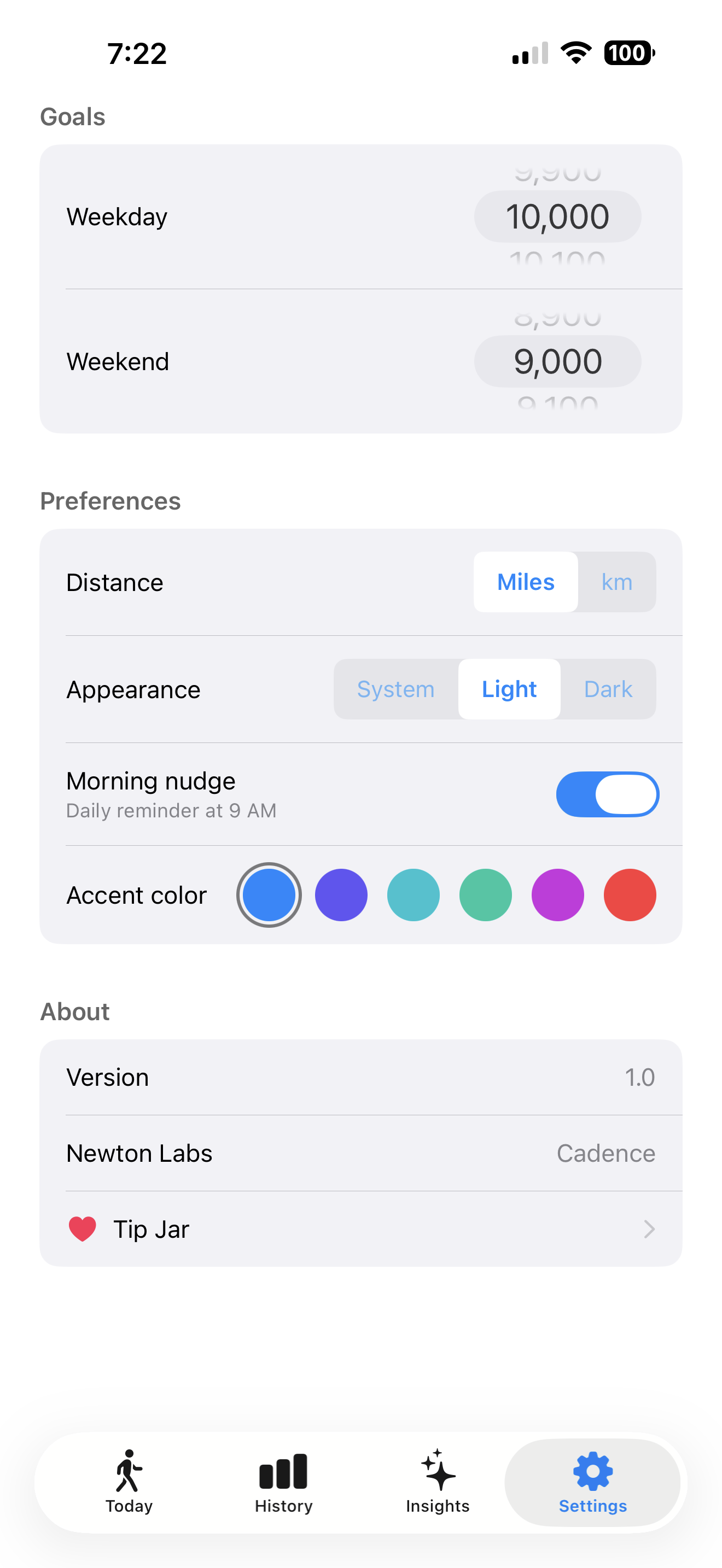Select the red accent color
722x1568 pixels.
(x=630, y=896)
